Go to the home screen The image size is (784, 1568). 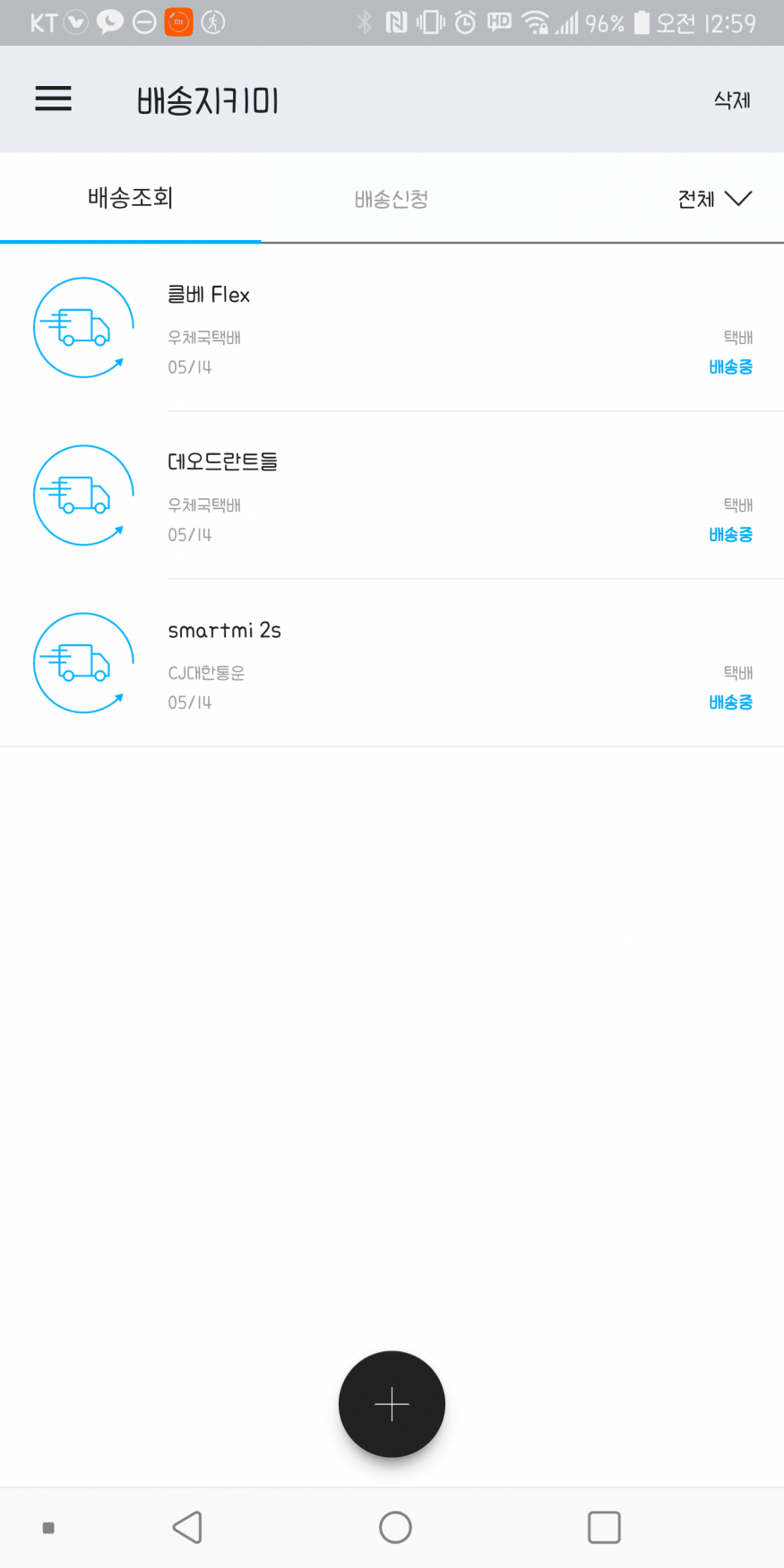tap(395, 1528)
